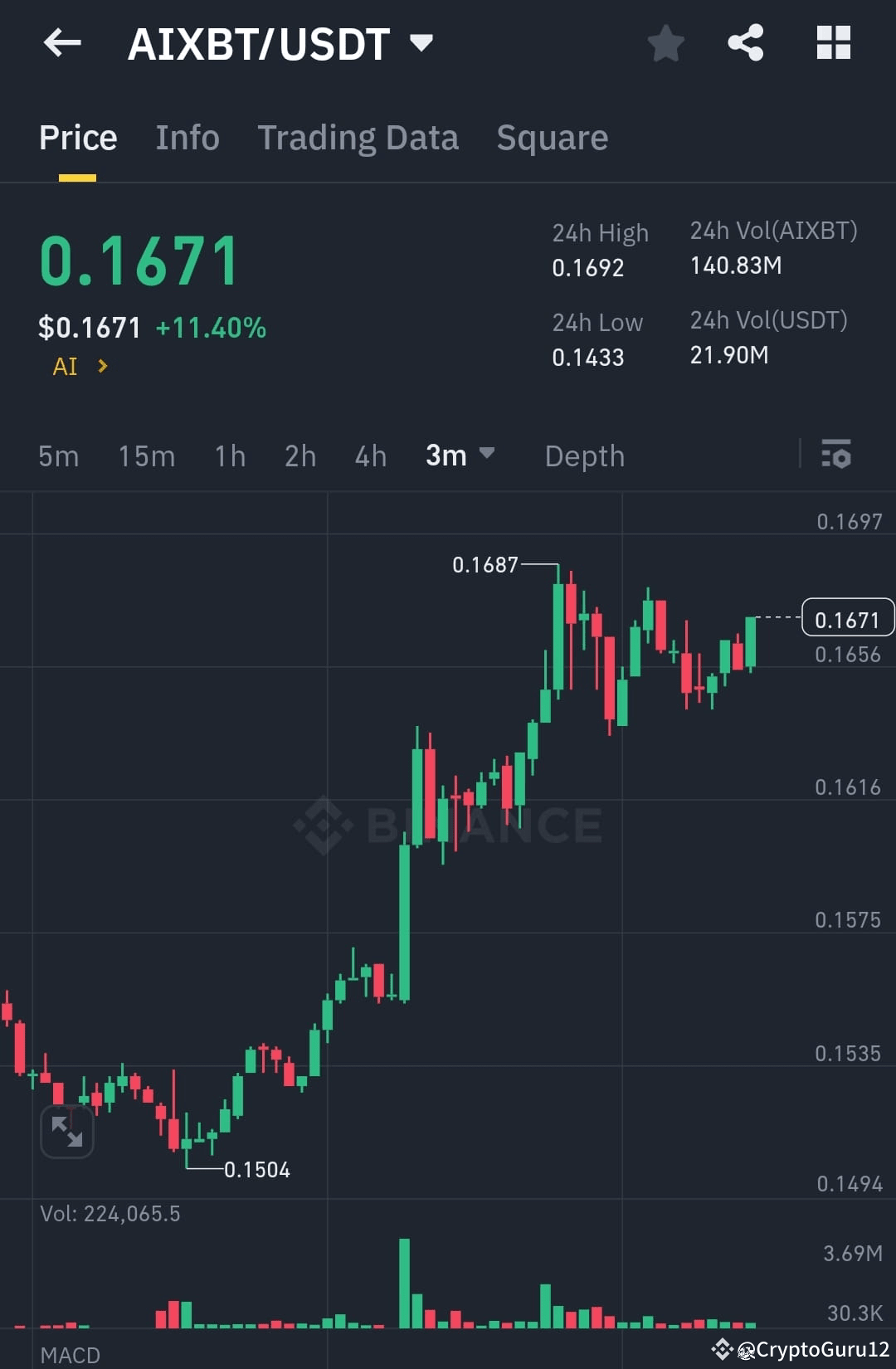Switch chart to the 1h timeframe
This screenshot has height=1369, width=896.
pyautogui.click(x=229, y=456)
